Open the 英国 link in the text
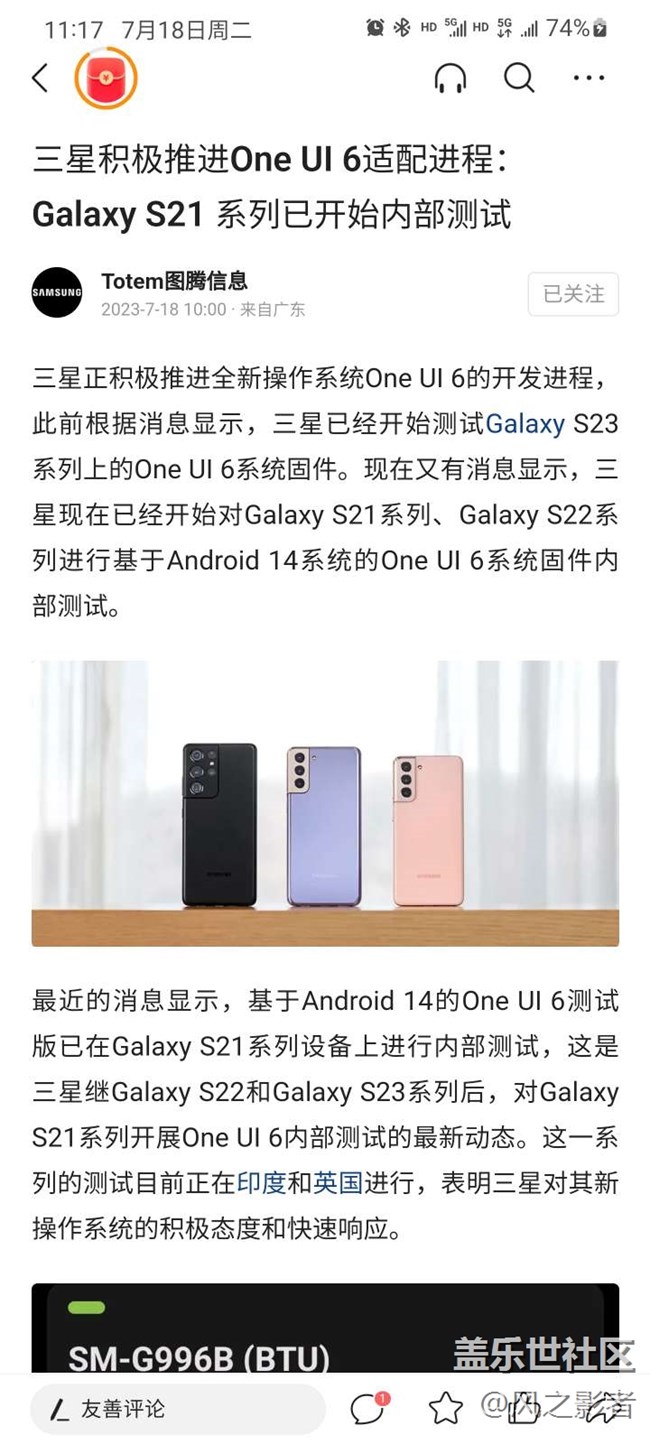Screen dimensions: 650x1444 pos(337,1184)
